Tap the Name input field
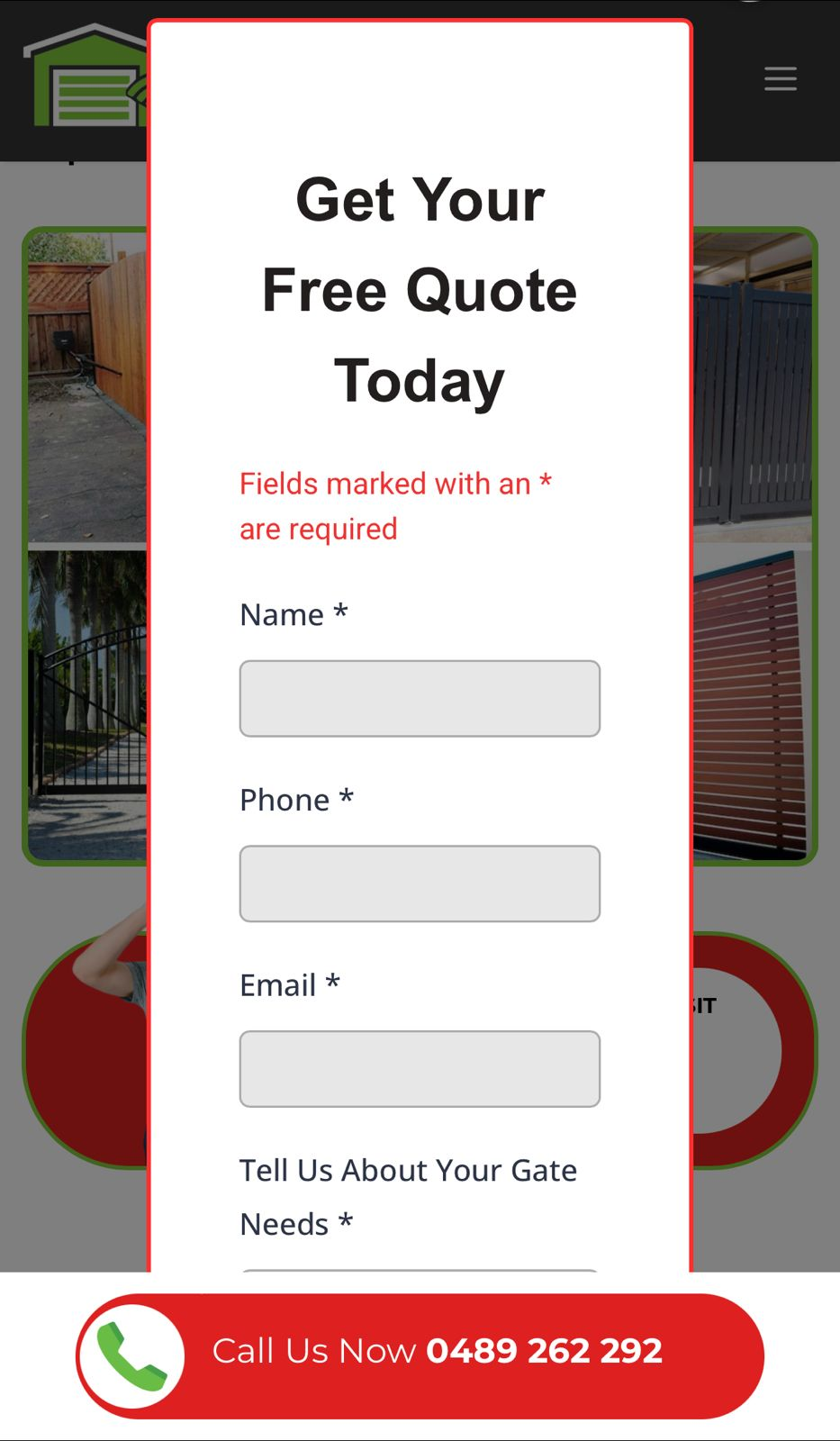Image resolution: width=840 pixels, height=1441 pixels. (x=420, y=699)
